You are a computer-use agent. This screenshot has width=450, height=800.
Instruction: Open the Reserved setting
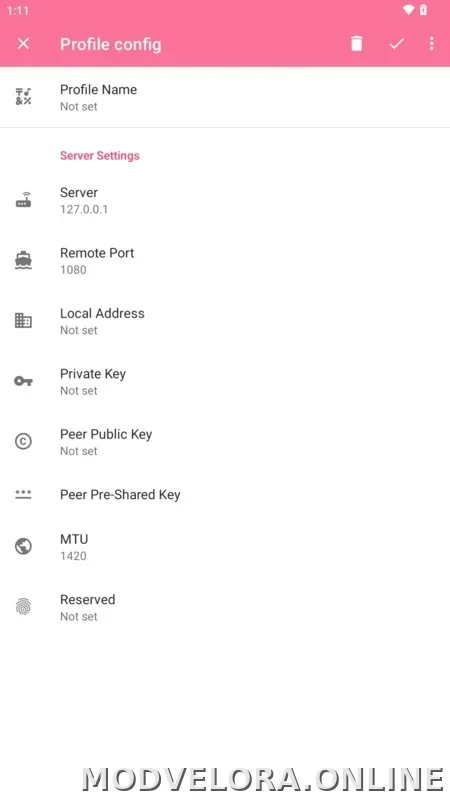(x=225, y=607)
